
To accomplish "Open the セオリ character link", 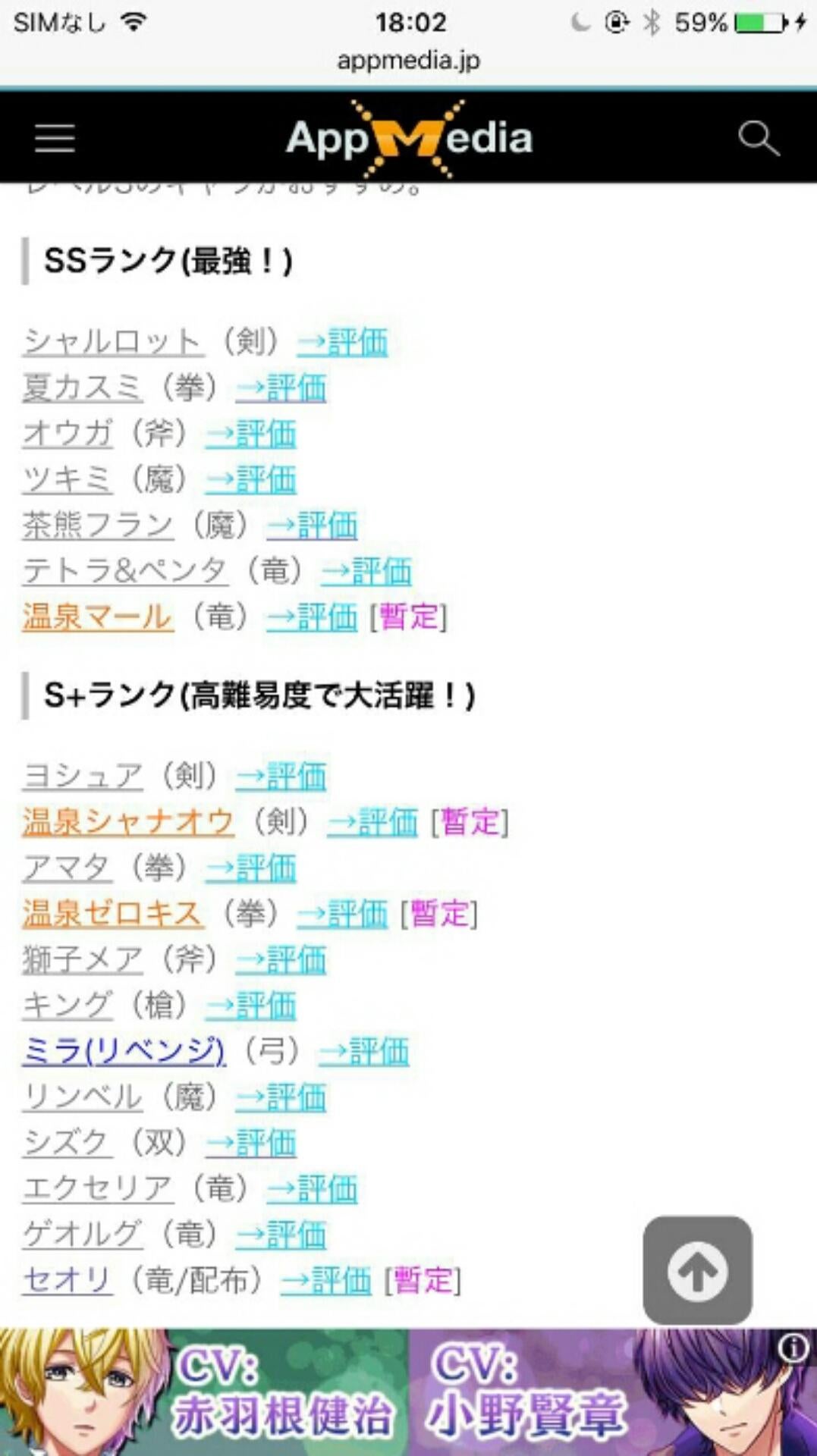I will (x=67, y=1280).
